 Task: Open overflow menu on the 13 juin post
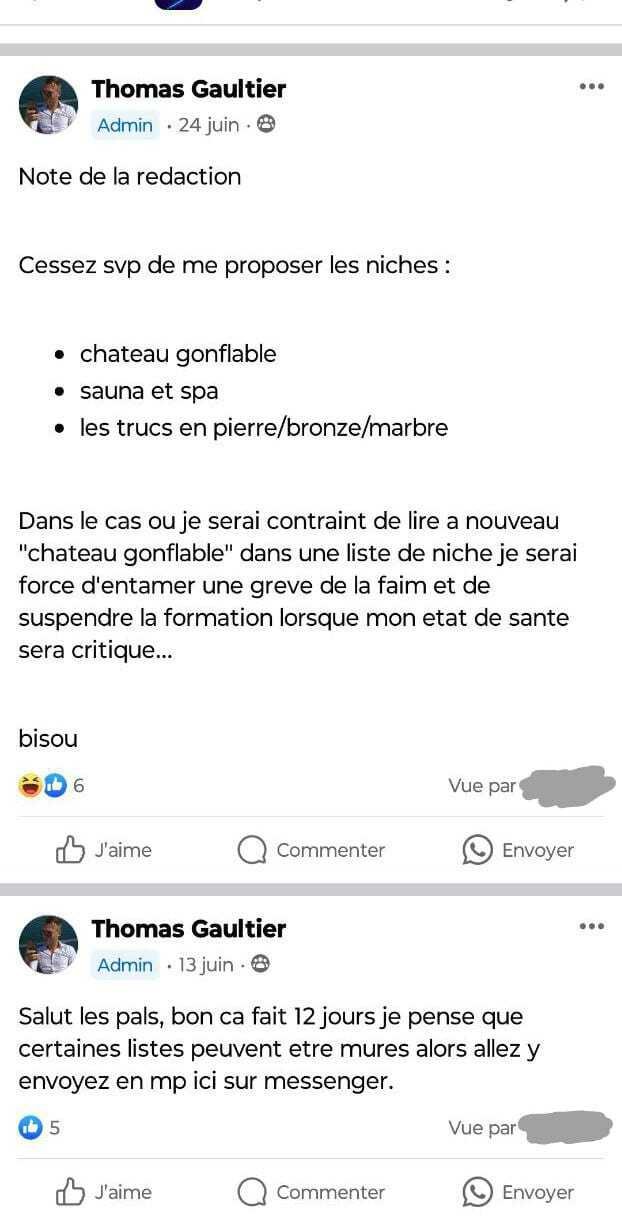pos(591,927)
